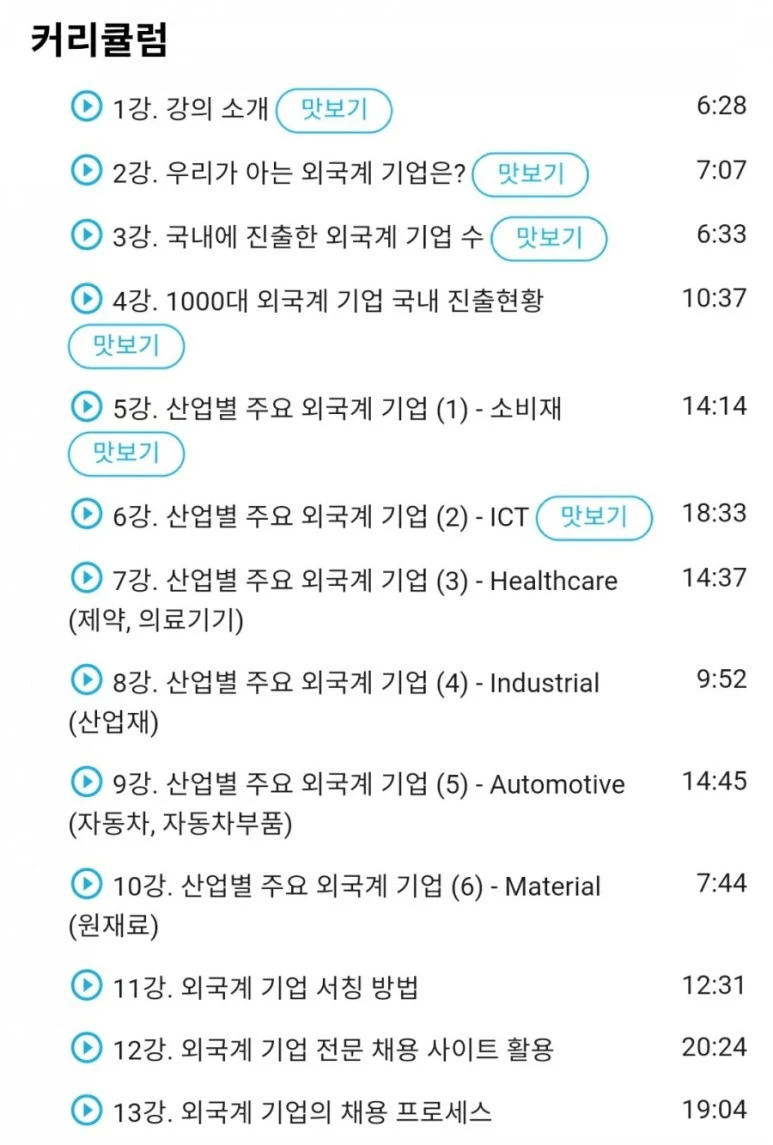The height and width of the screenshot is (1145, 773).
Task: Open the 맛보기 preview for Lecture 1
Action: tap(335, 110)
